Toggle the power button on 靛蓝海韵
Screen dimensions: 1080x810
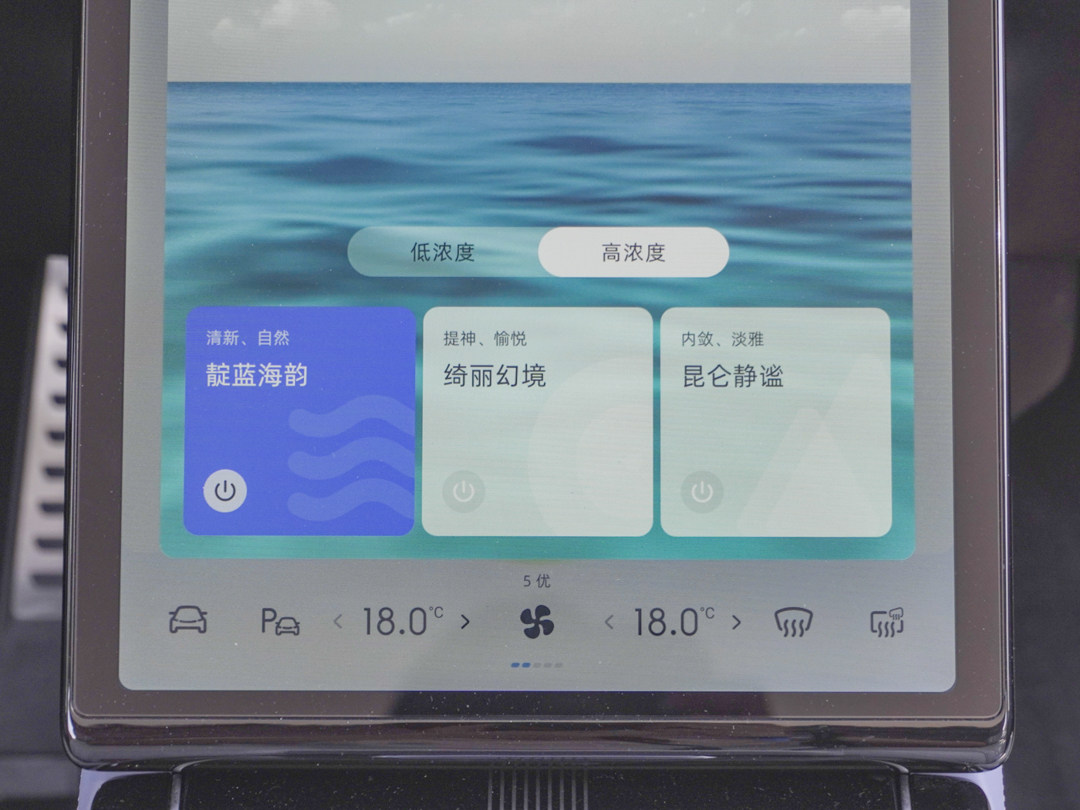(225, 491)
